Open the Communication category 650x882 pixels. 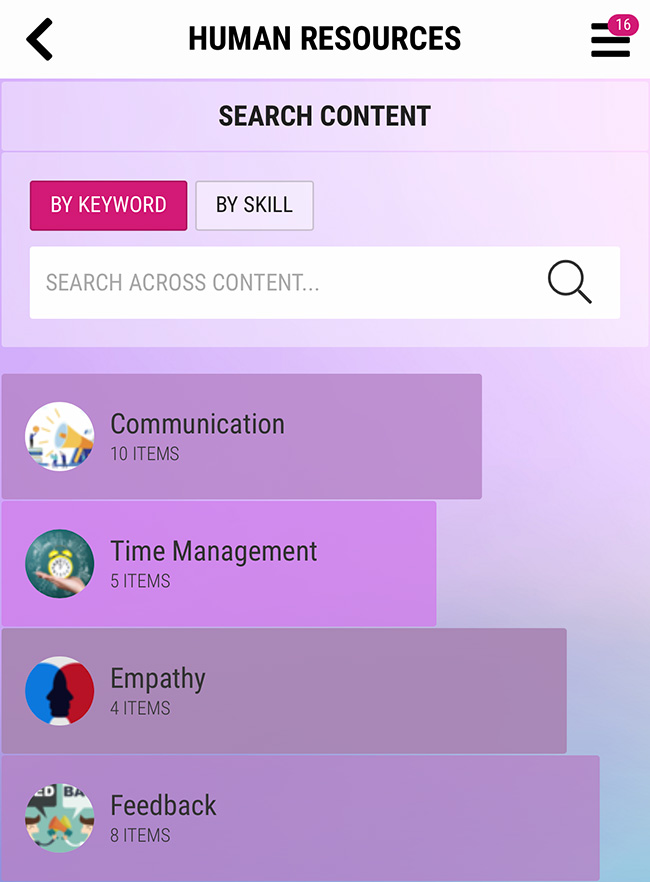pyautogui.click(x=241, y=437)
